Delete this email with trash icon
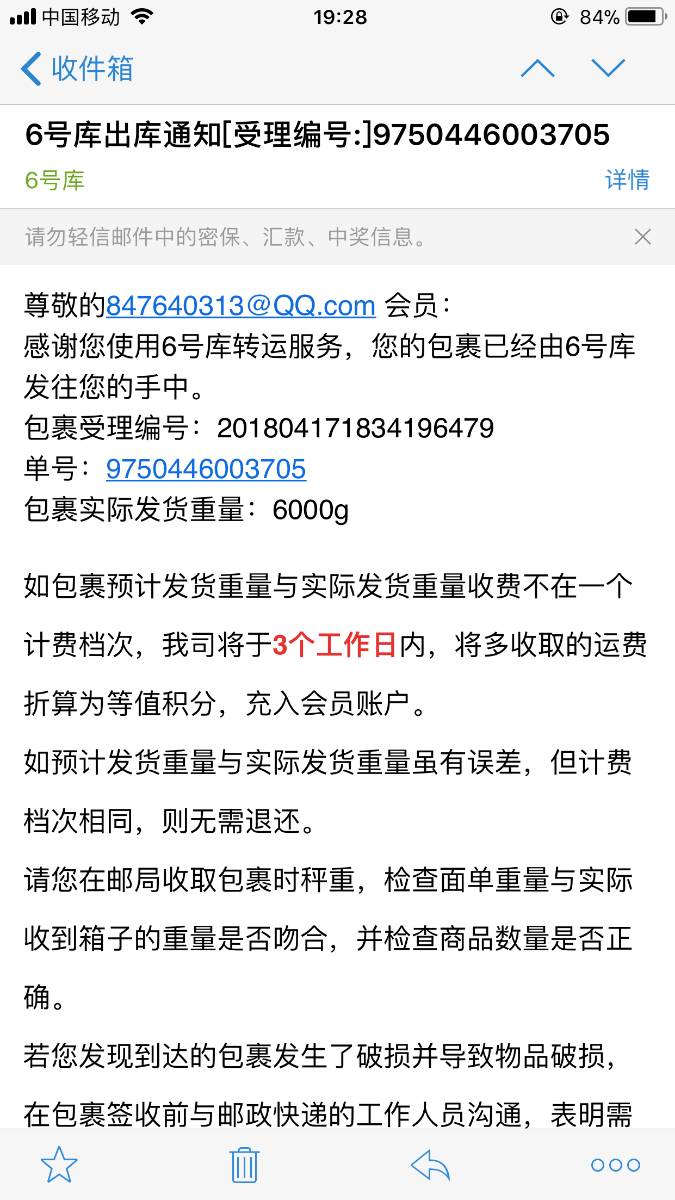675x1200 pixels. (x=245, y=1165)
